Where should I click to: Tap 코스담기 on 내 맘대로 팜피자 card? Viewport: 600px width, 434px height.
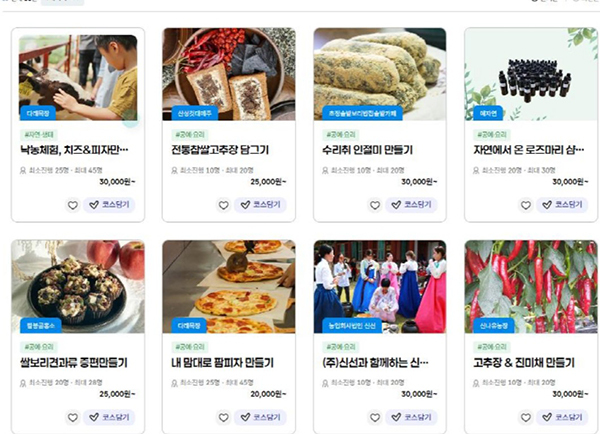(x=261, y=417)
